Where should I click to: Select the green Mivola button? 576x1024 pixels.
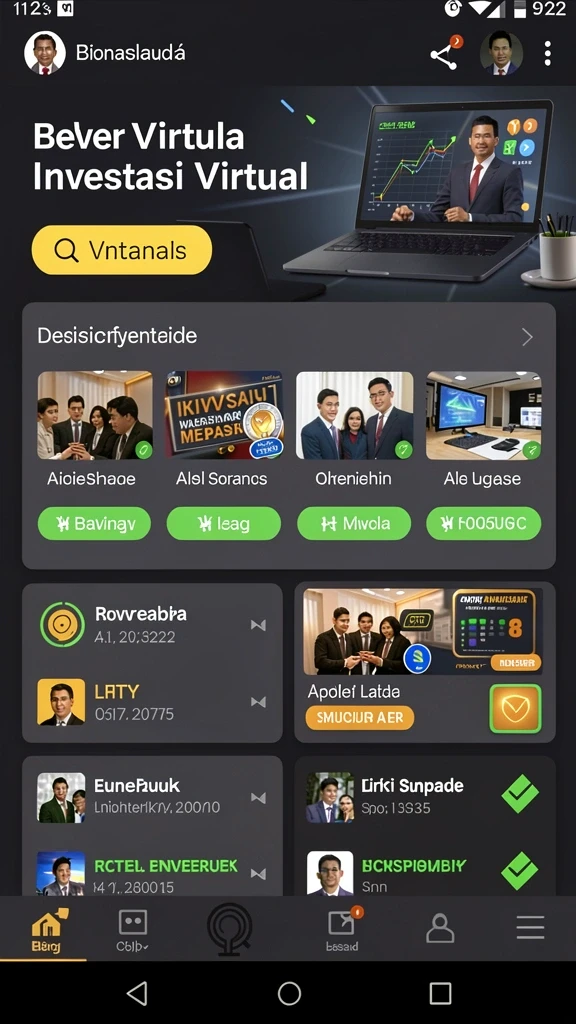tap(354, 524)
